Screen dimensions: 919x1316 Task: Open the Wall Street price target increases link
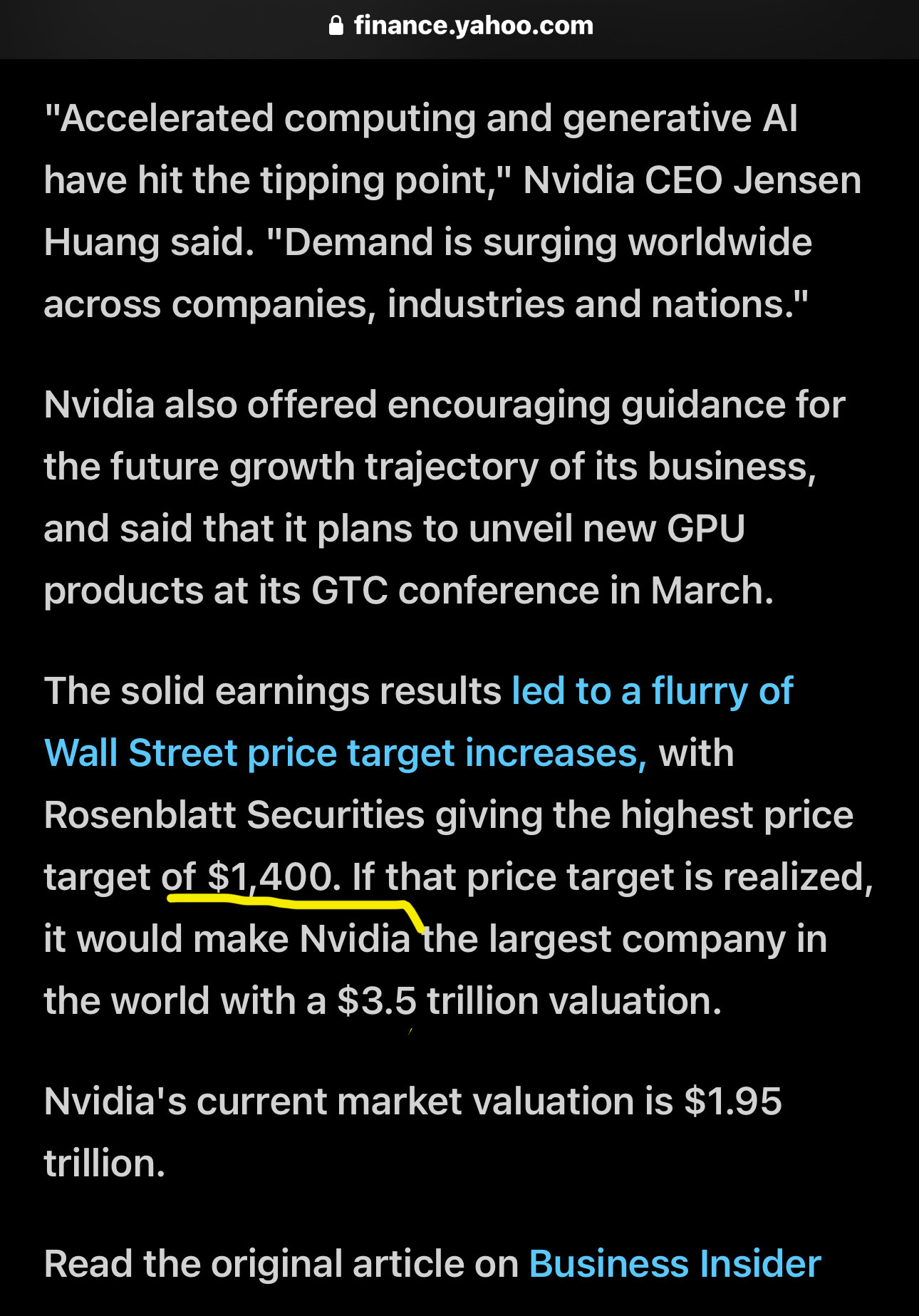click(345, 754)
